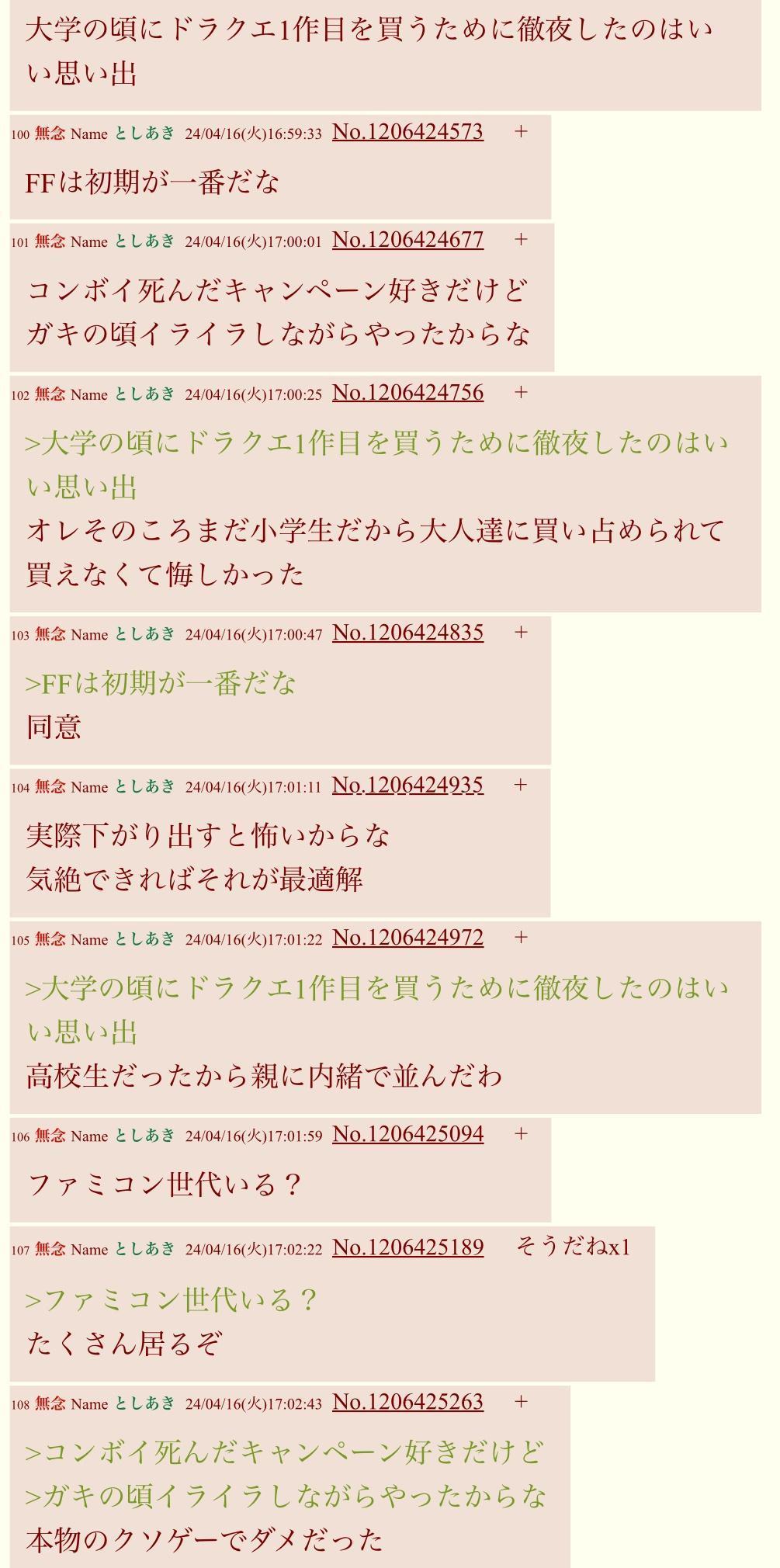The height and width of the screenshot is (1568, 780).
Task: Open post link No.1206424835
Action: click(407, 633)
